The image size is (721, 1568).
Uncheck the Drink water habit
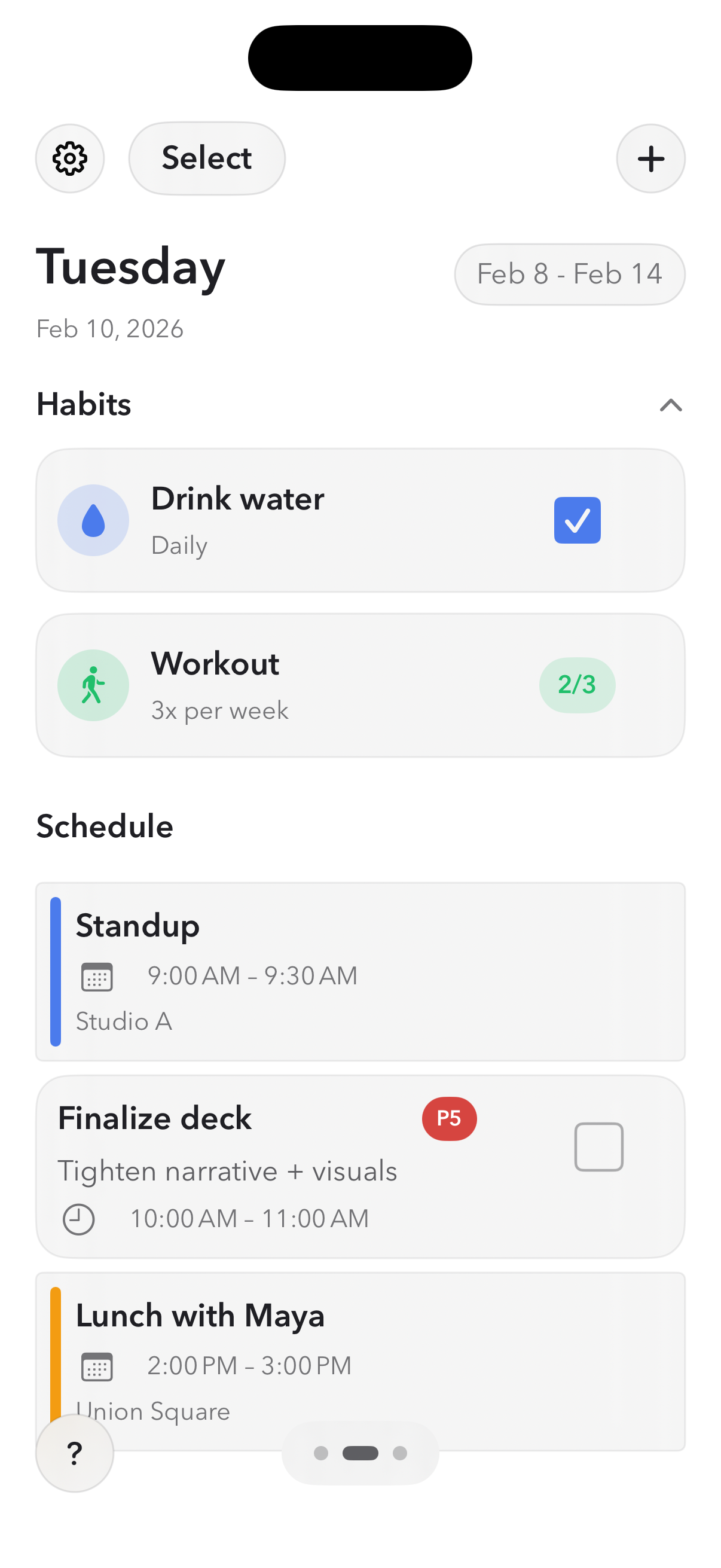click(577, 520)
